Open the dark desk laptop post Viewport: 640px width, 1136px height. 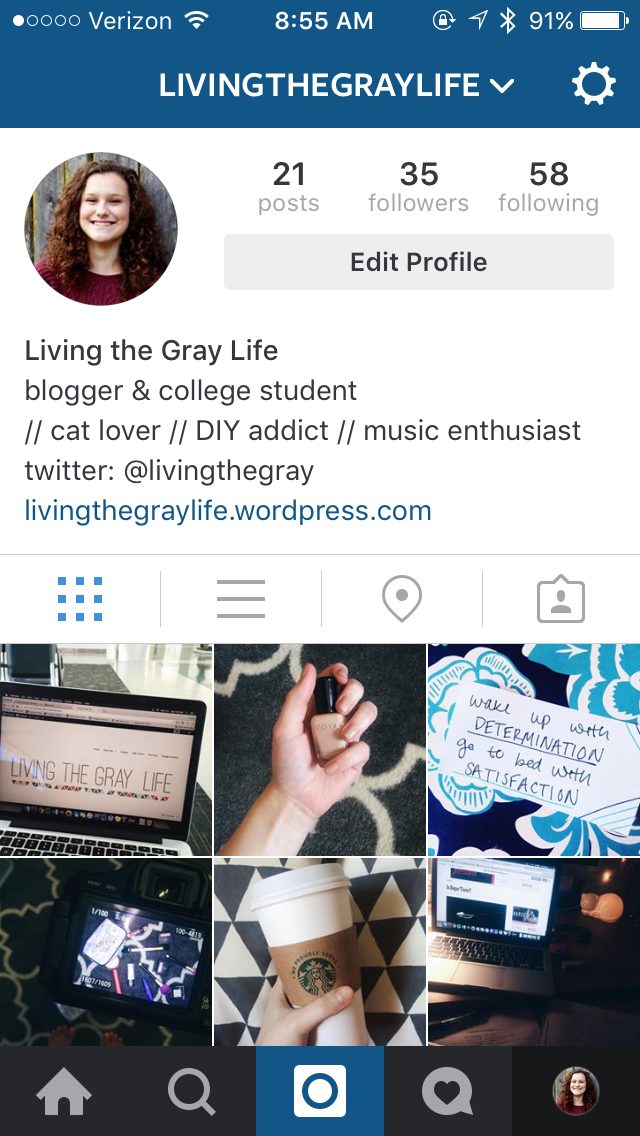534,952
